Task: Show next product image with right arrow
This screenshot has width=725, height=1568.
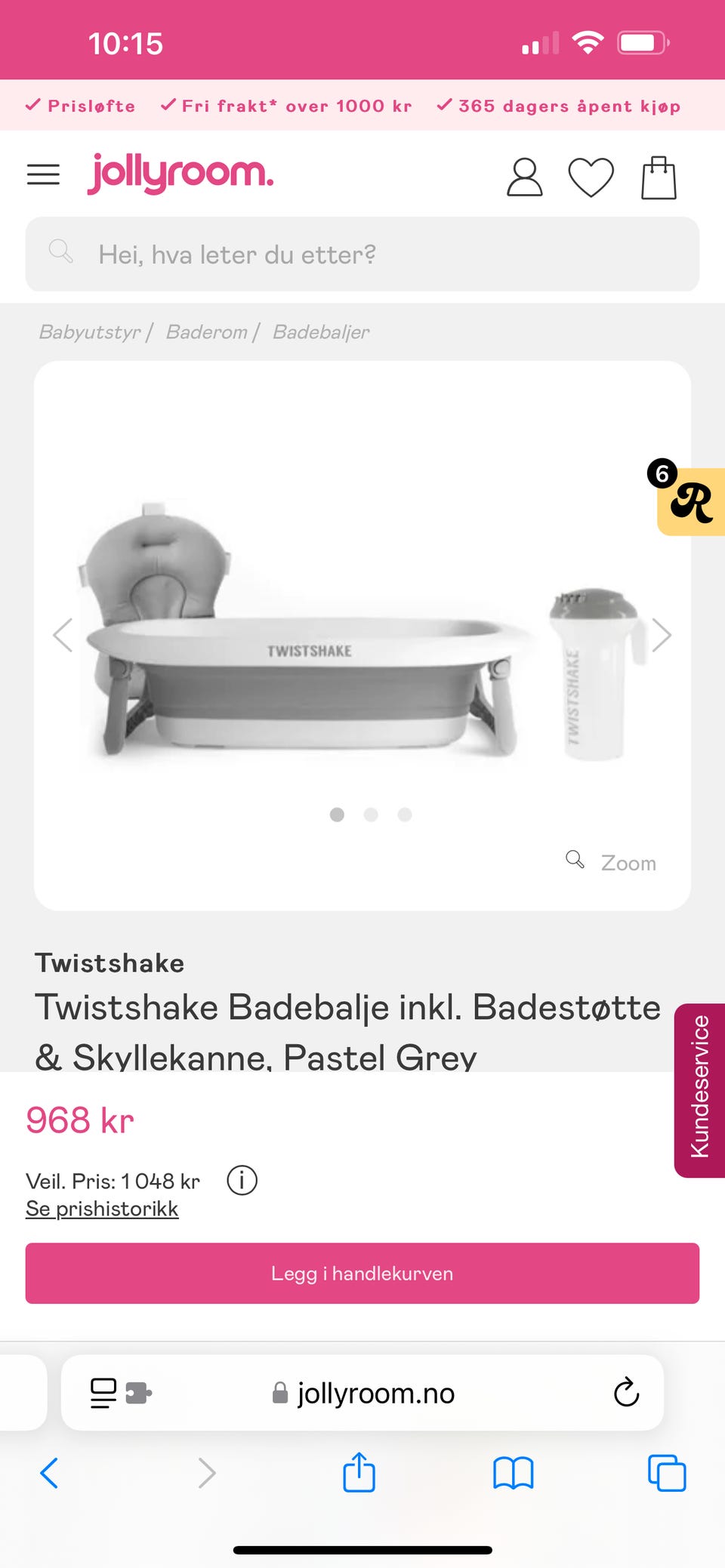Action: (x=662, y=635)
